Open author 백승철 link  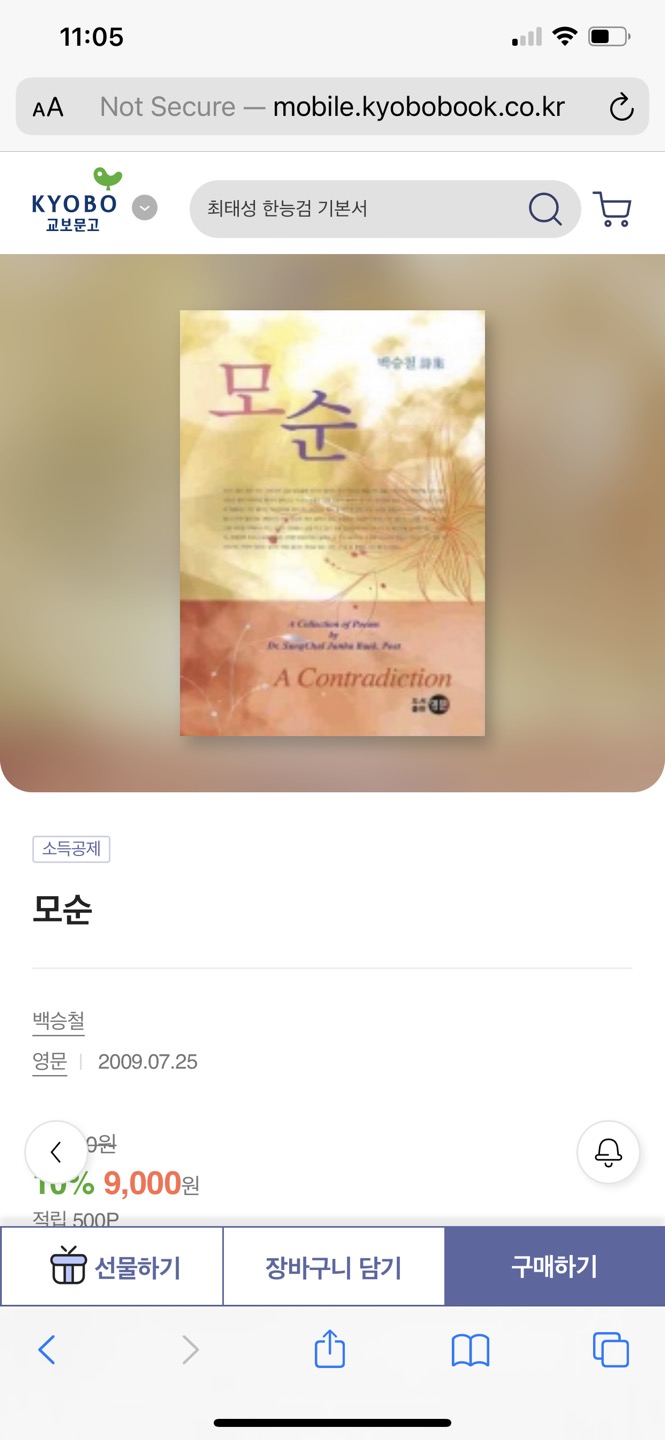[58, 1021]
